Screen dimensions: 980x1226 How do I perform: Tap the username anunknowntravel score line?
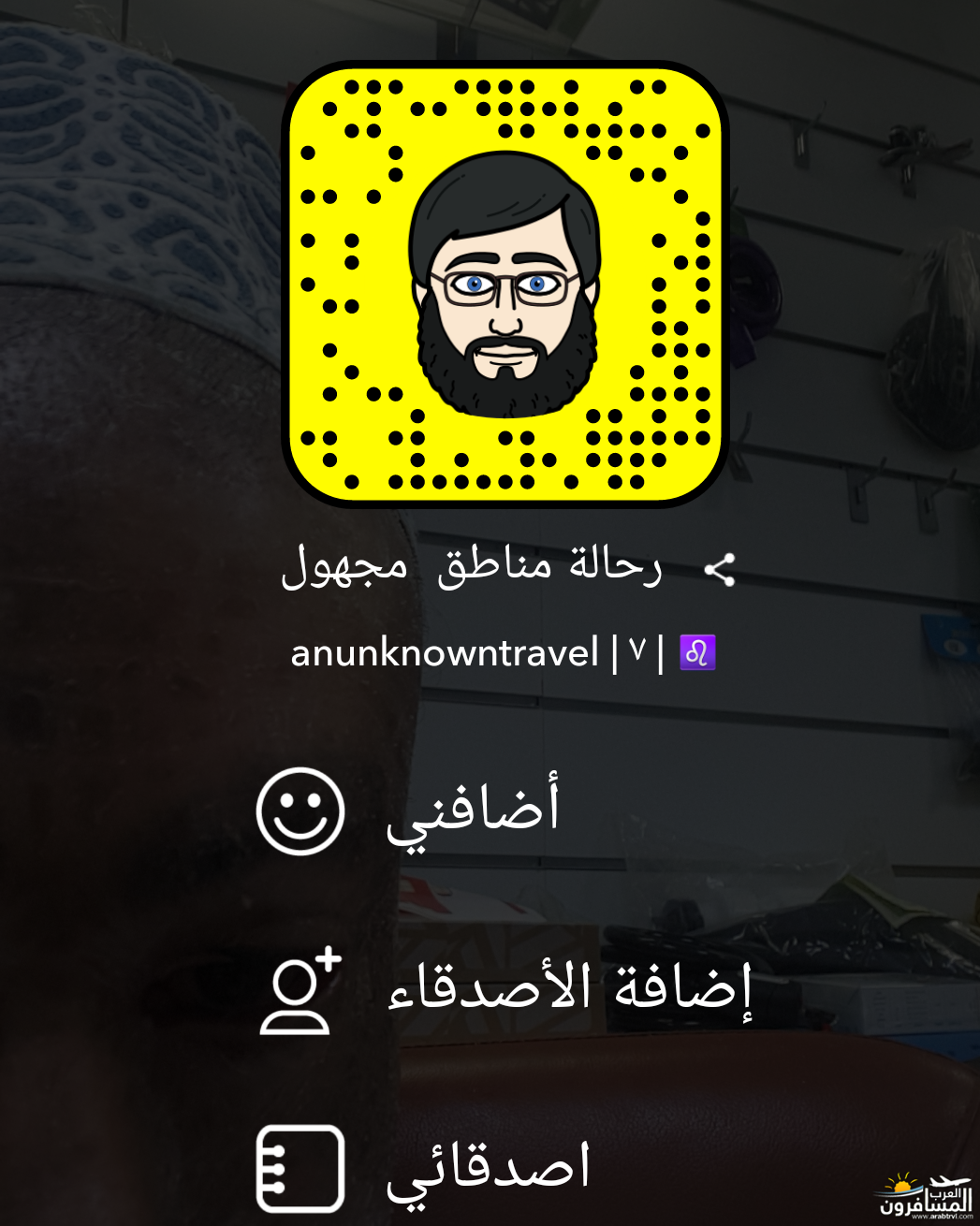coord(503,652)
